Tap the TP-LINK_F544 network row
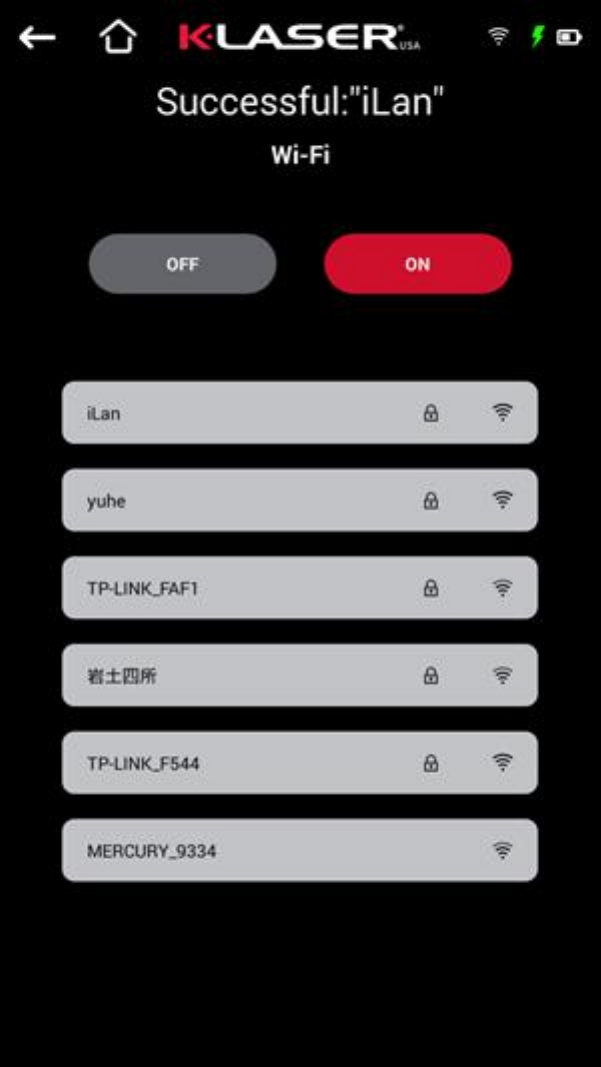 299,763
